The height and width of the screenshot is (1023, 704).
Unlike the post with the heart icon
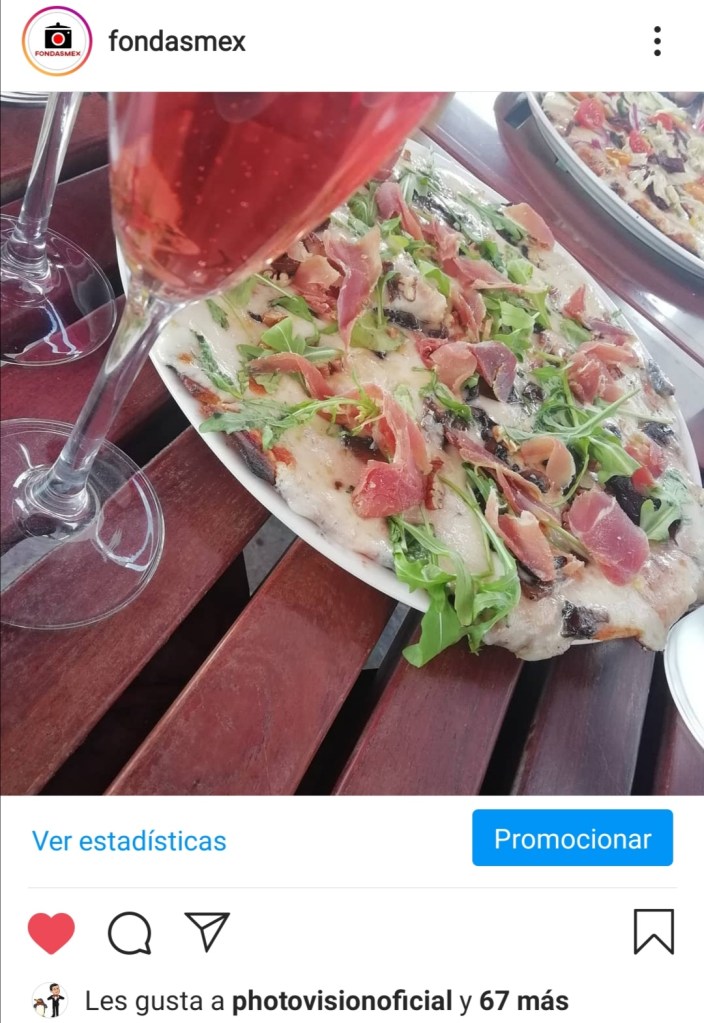[51, 933]
